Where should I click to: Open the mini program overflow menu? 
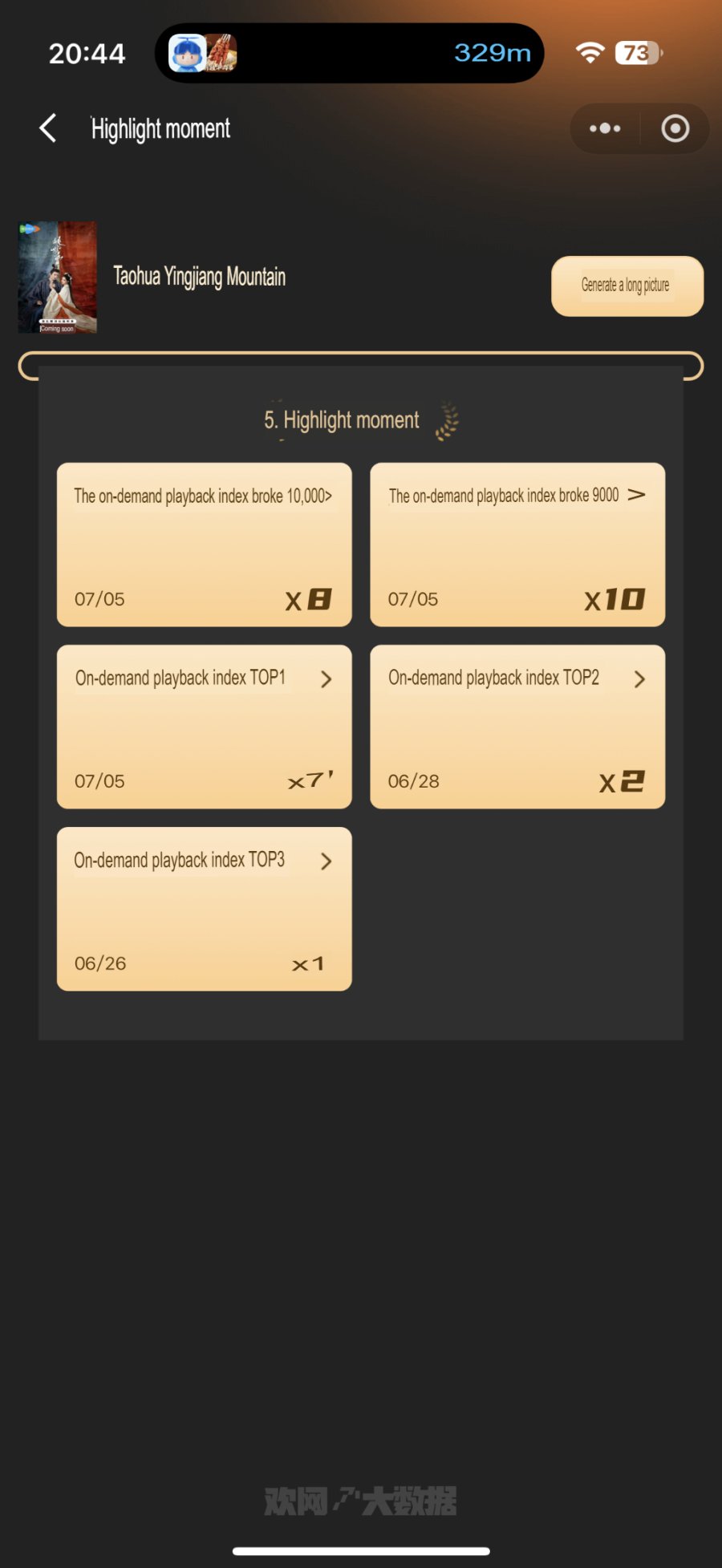605,128
